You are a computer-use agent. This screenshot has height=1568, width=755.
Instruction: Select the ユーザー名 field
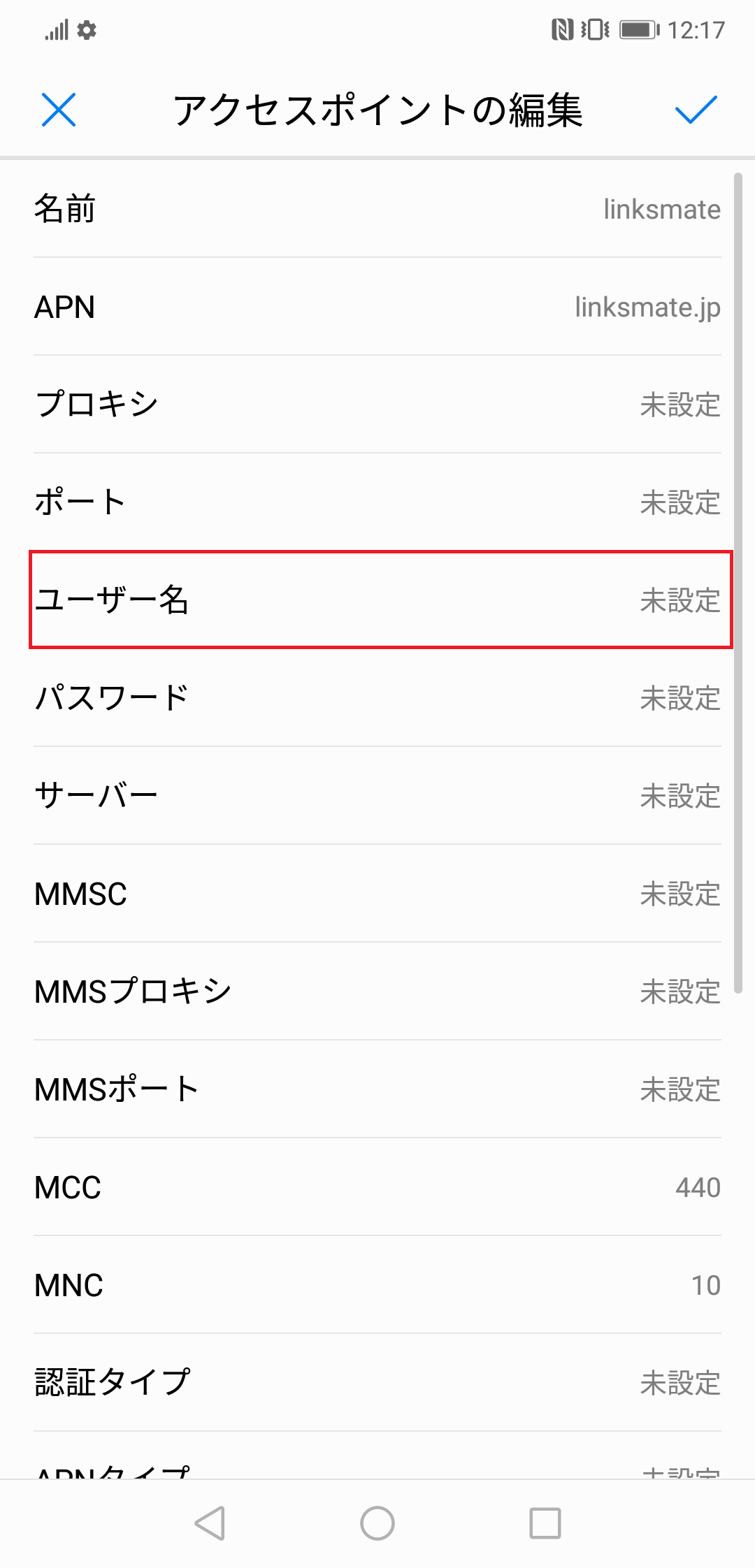(x=377, y=600)
